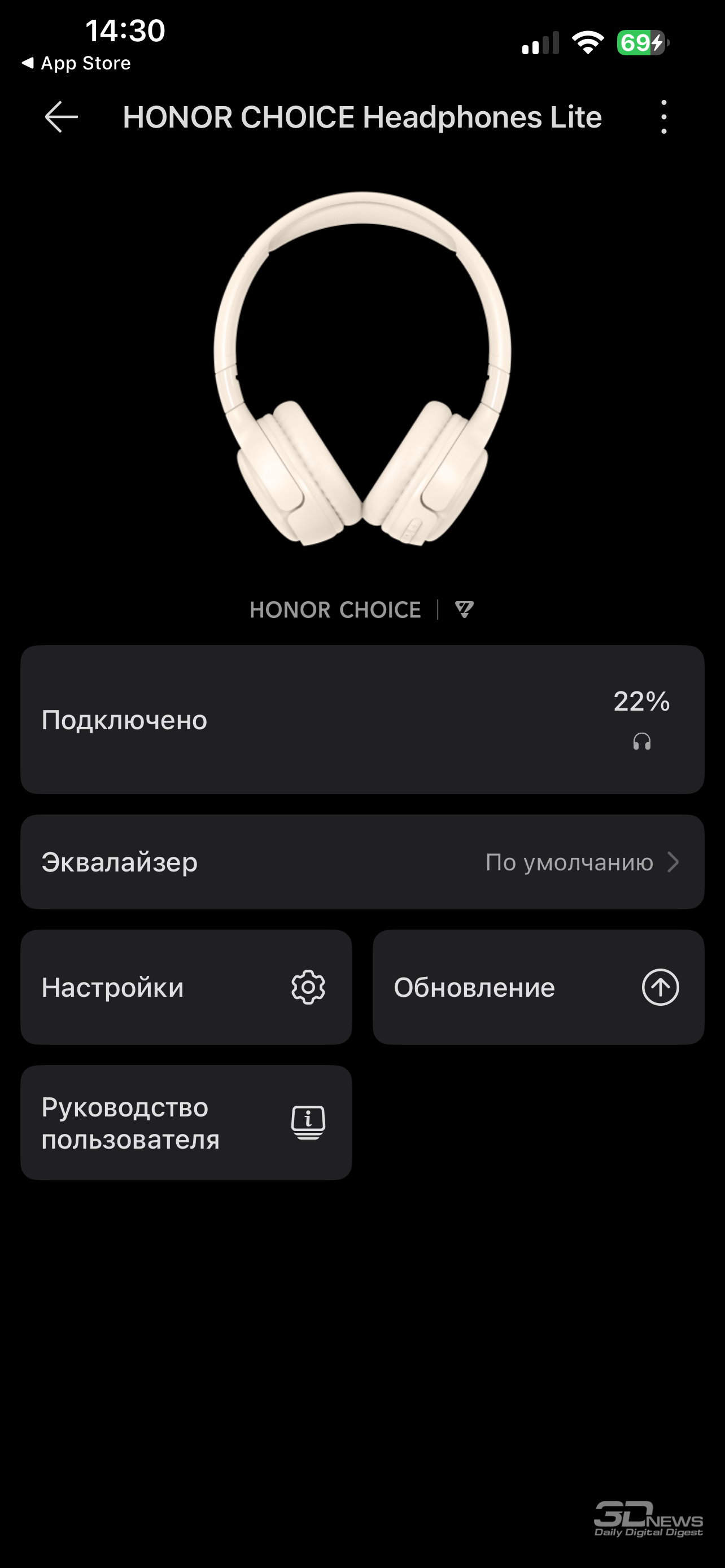Open the three-dot overflow menu

[663, 117]
